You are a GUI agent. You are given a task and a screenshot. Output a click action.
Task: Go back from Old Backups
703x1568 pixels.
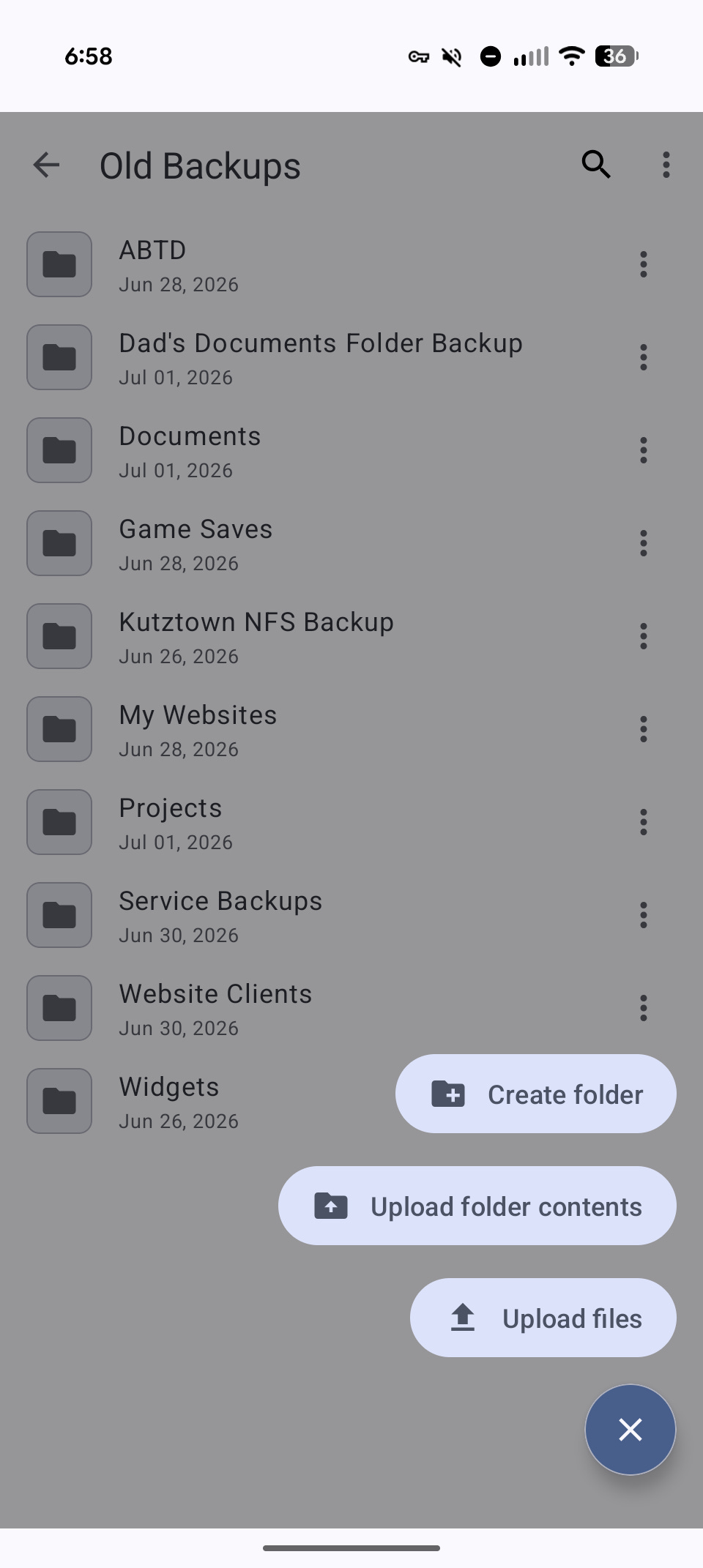(x=46, y=165)
